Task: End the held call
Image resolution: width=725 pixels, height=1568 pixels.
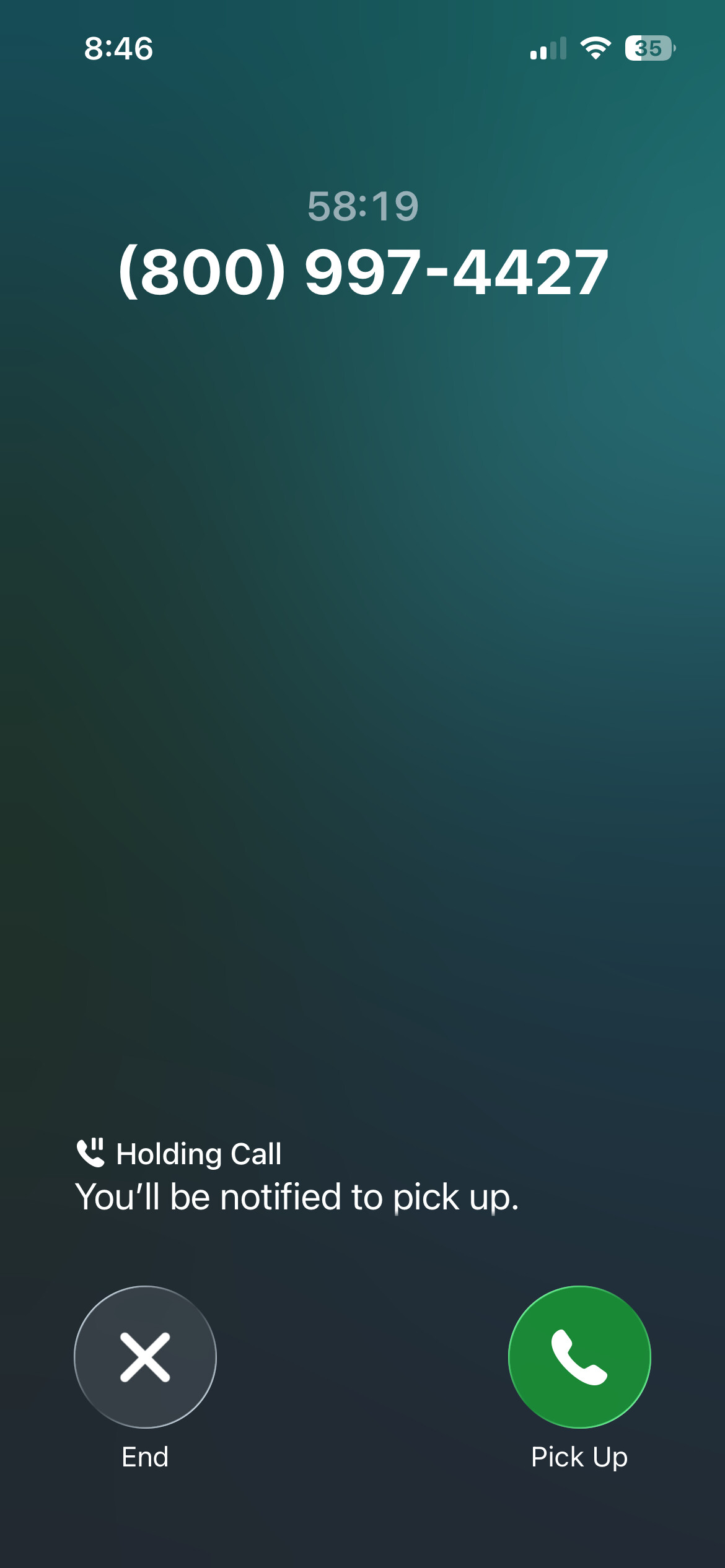Action: 145,1357
